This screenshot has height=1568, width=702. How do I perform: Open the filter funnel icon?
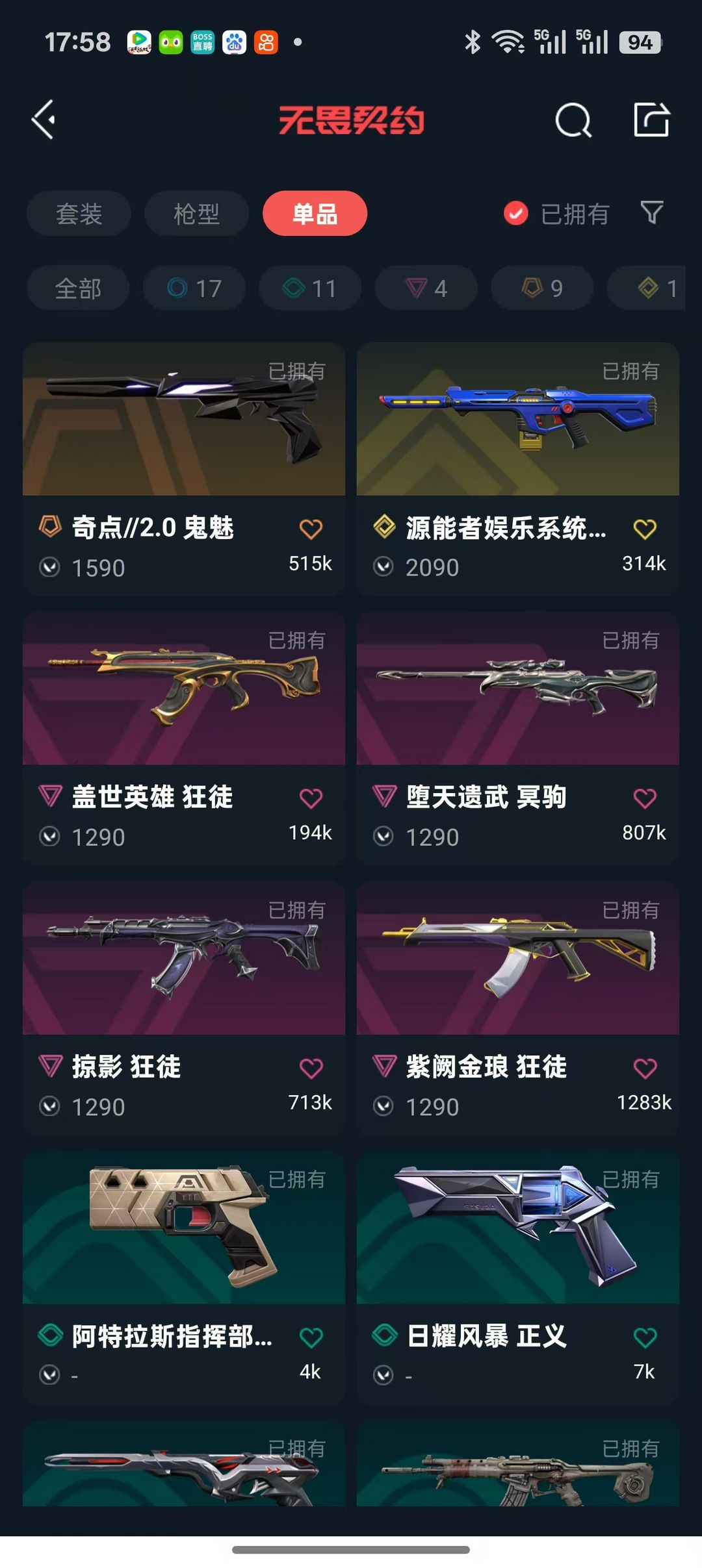(651, 212)
